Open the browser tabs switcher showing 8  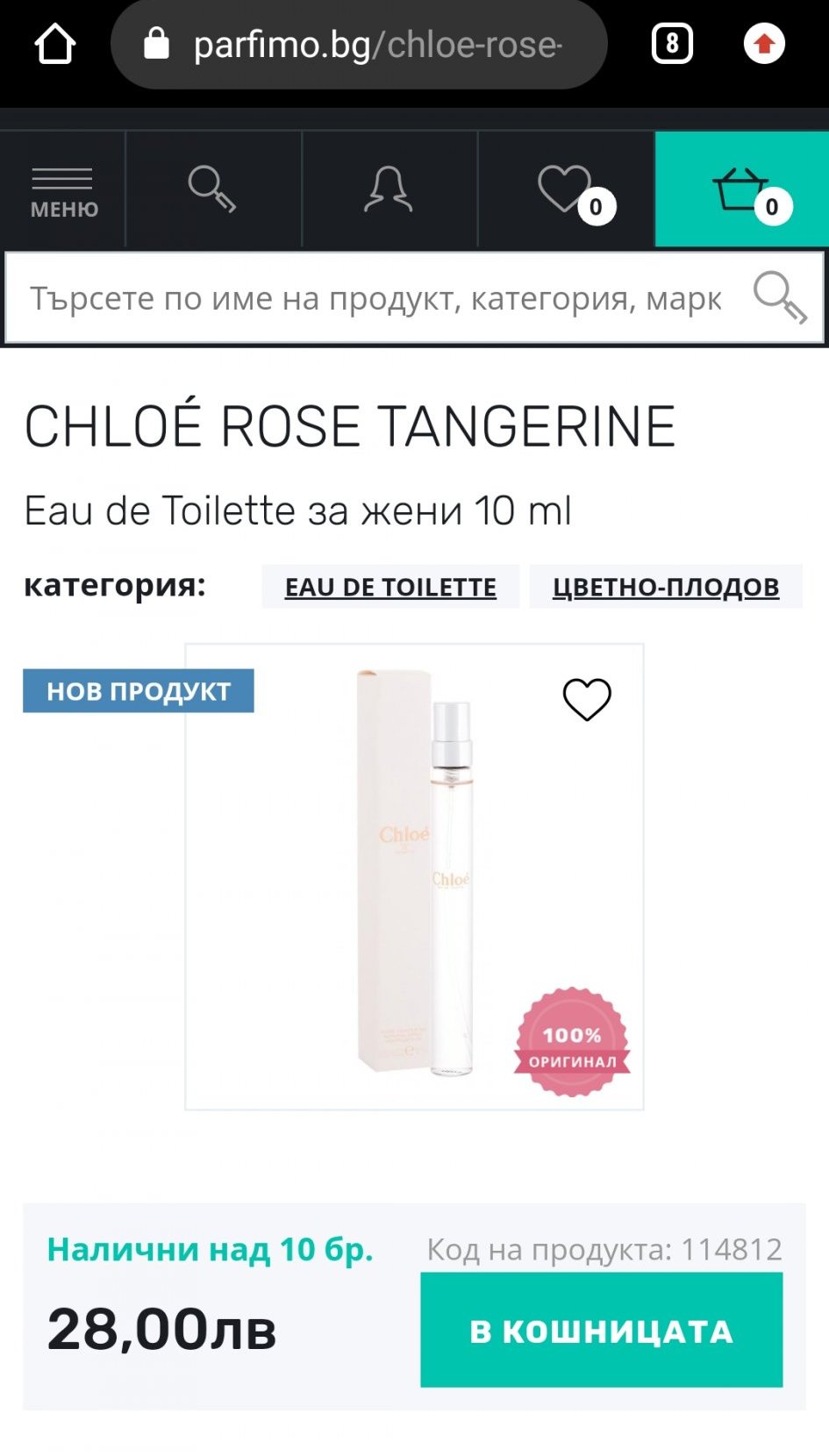[672, 44]
